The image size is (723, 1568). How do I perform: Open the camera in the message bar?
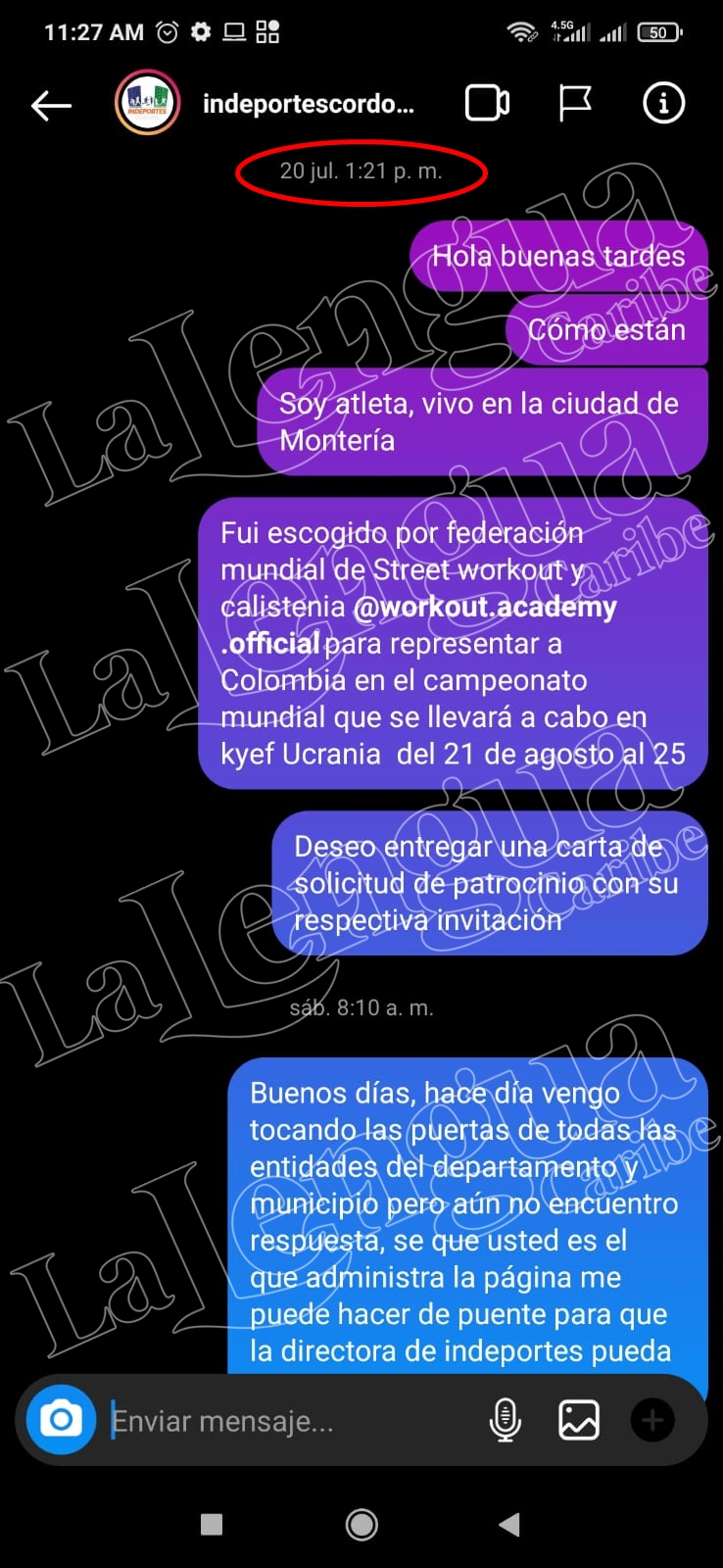click(61, 1420)
